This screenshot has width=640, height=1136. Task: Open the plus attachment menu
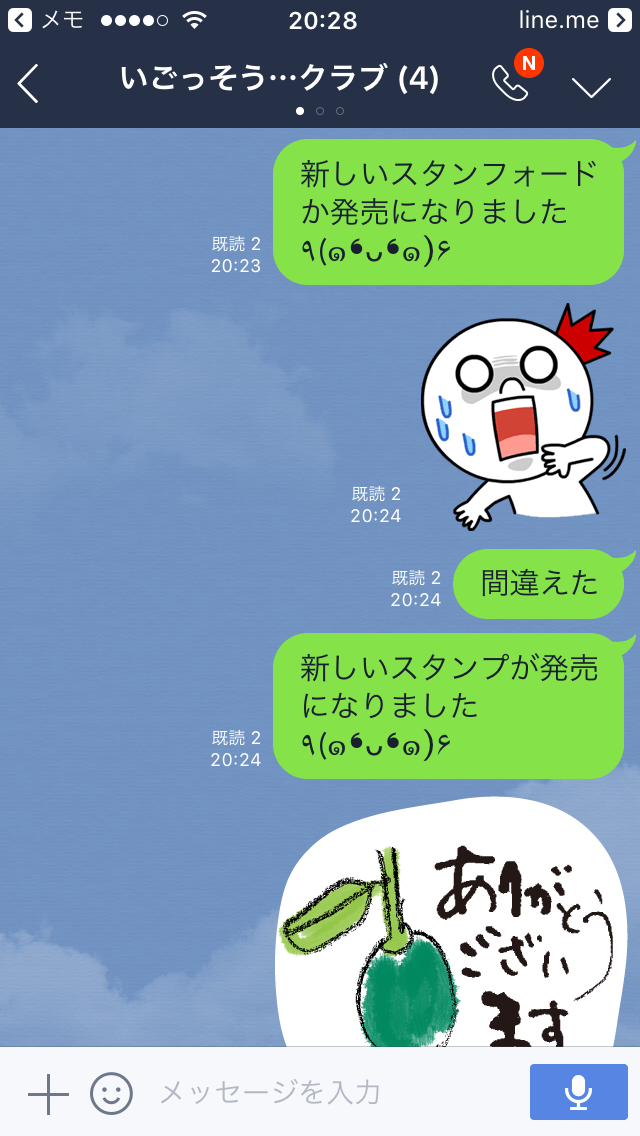click(x=47, y=1094)
